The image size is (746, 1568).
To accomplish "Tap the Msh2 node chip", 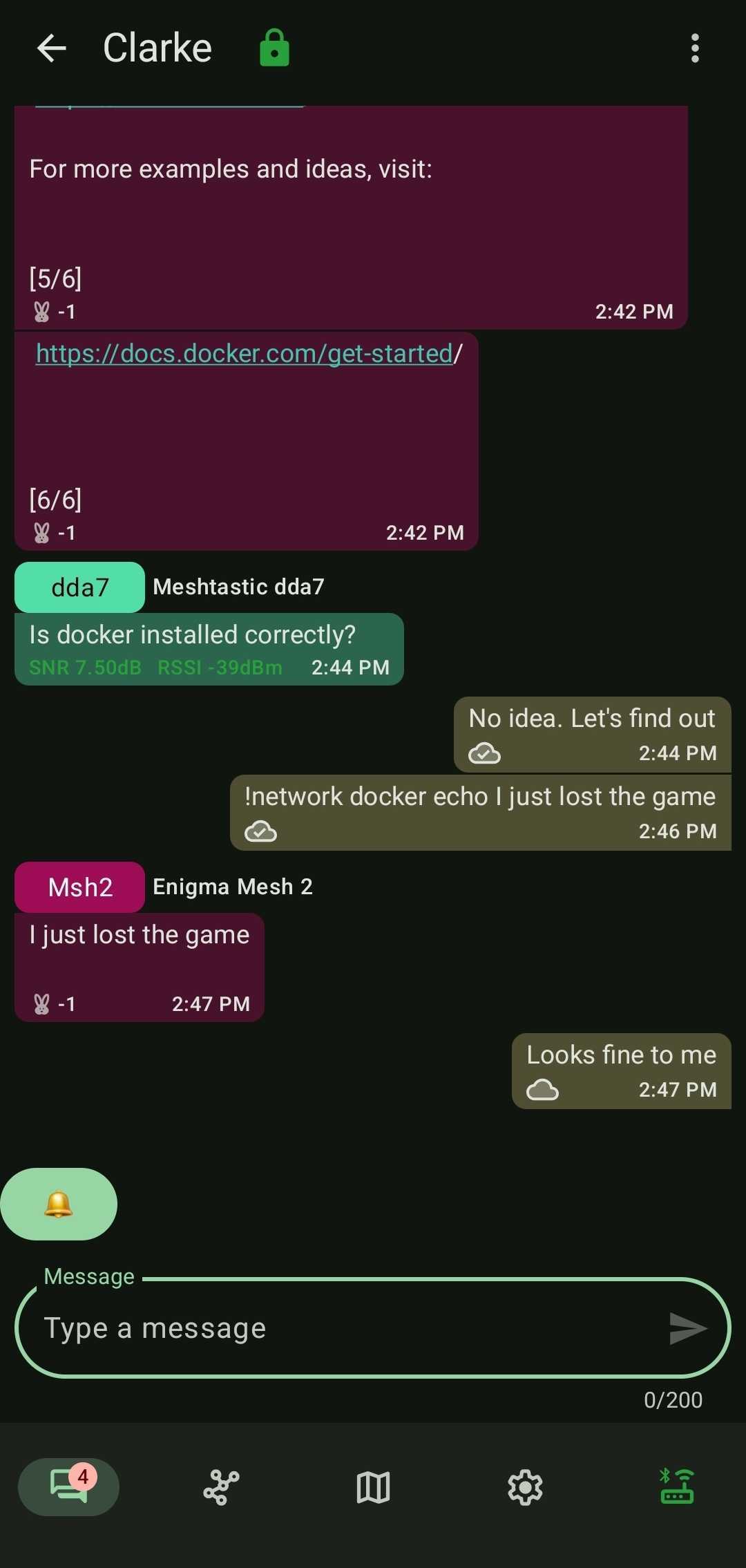I will pos(79,887).
